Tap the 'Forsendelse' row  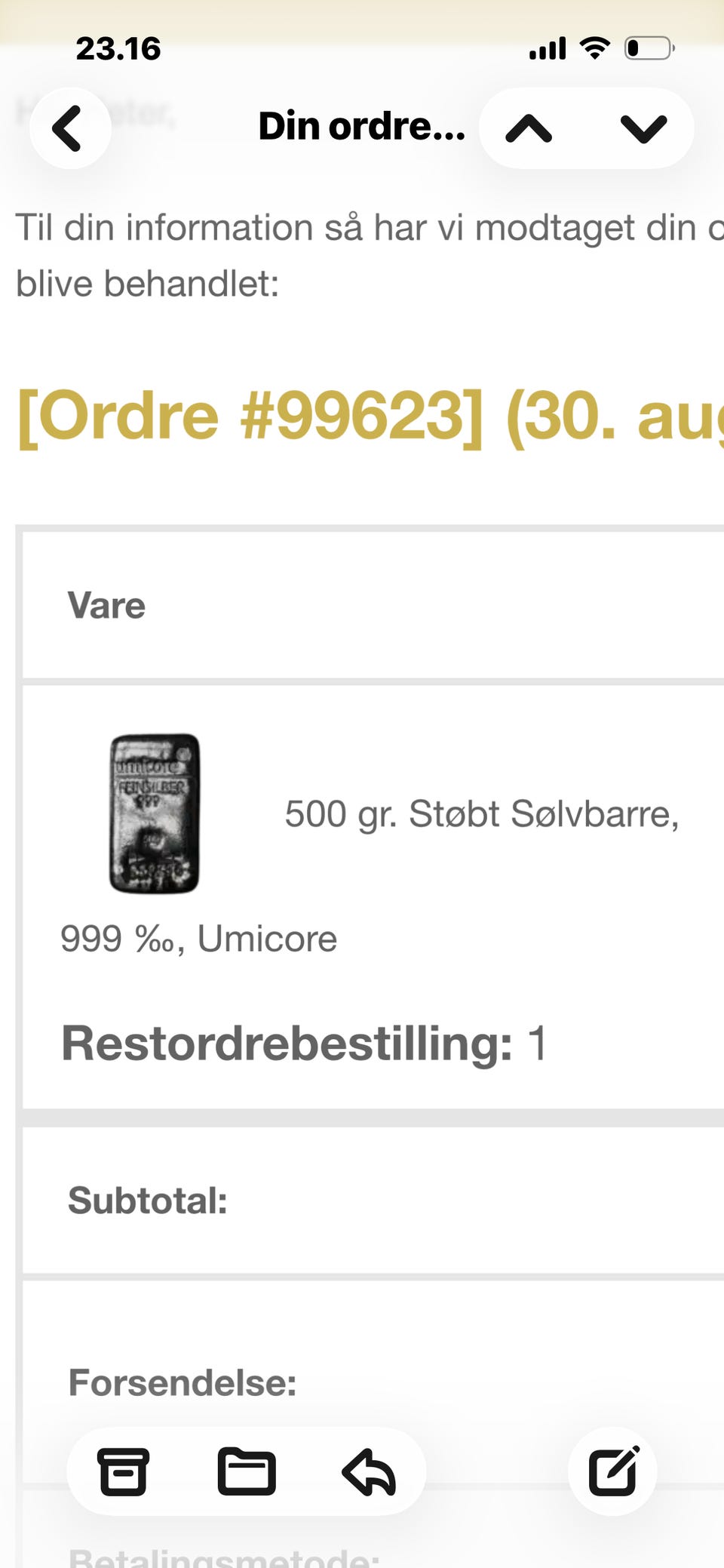[182, 1382]
